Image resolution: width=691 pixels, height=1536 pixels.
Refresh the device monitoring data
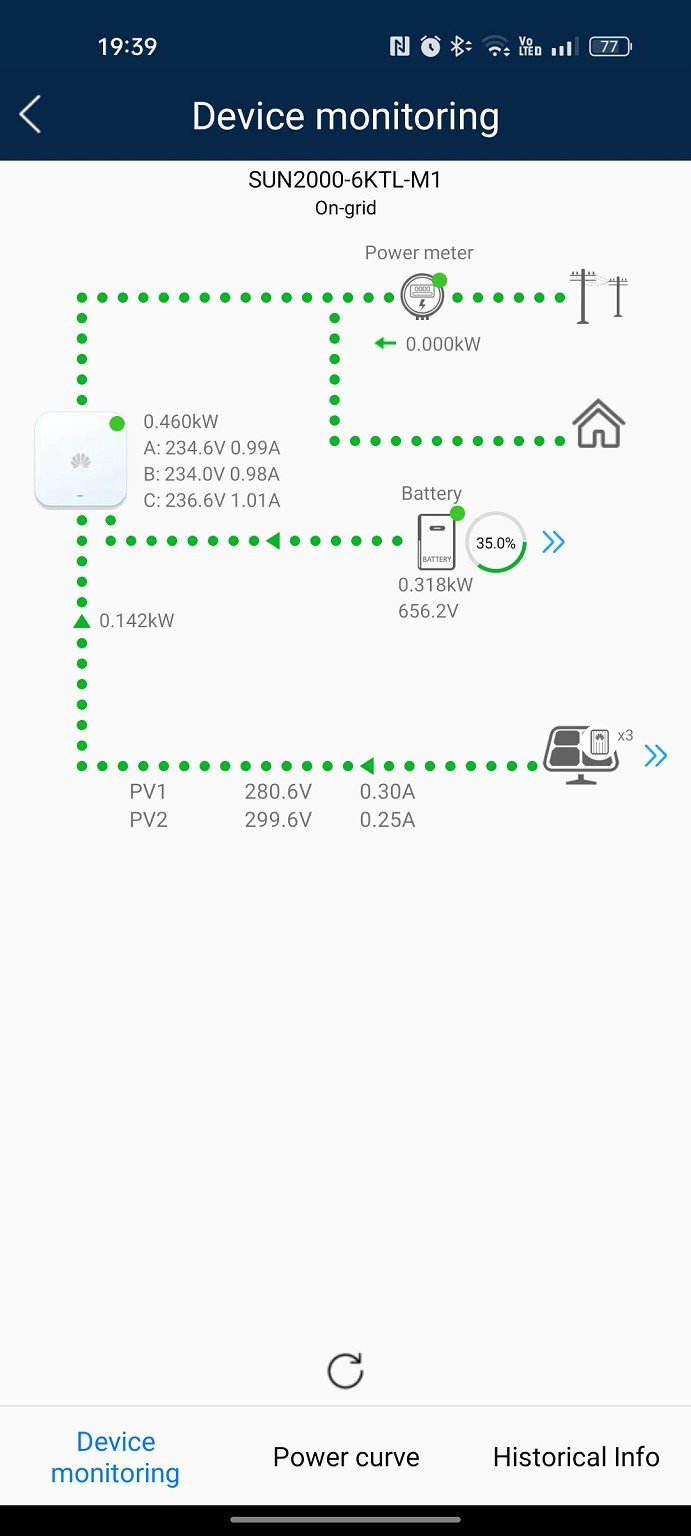click(x=345, y=1371)
